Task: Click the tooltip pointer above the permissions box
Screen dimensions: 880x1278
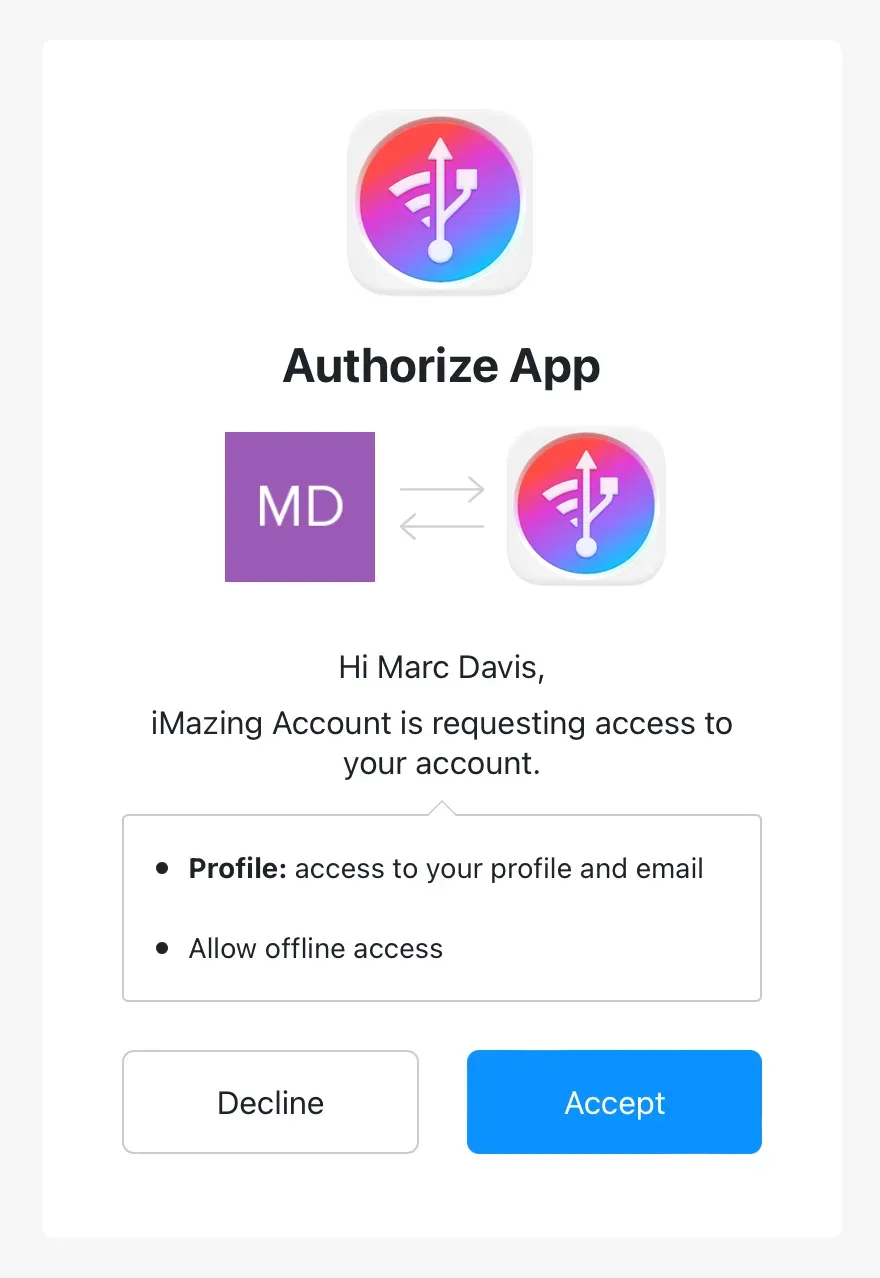Action: tap(441, 805)
